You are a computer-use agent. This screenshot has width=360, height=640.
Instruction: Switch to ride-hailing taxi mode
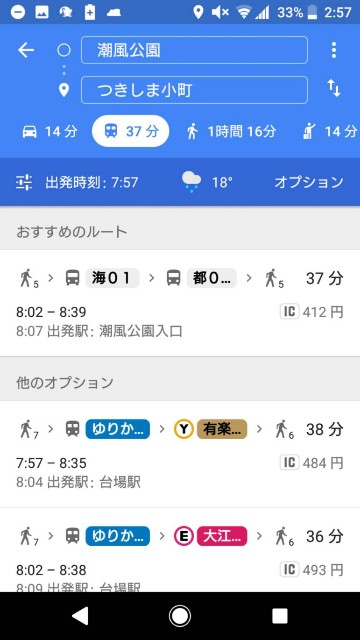tap(331, 131)
